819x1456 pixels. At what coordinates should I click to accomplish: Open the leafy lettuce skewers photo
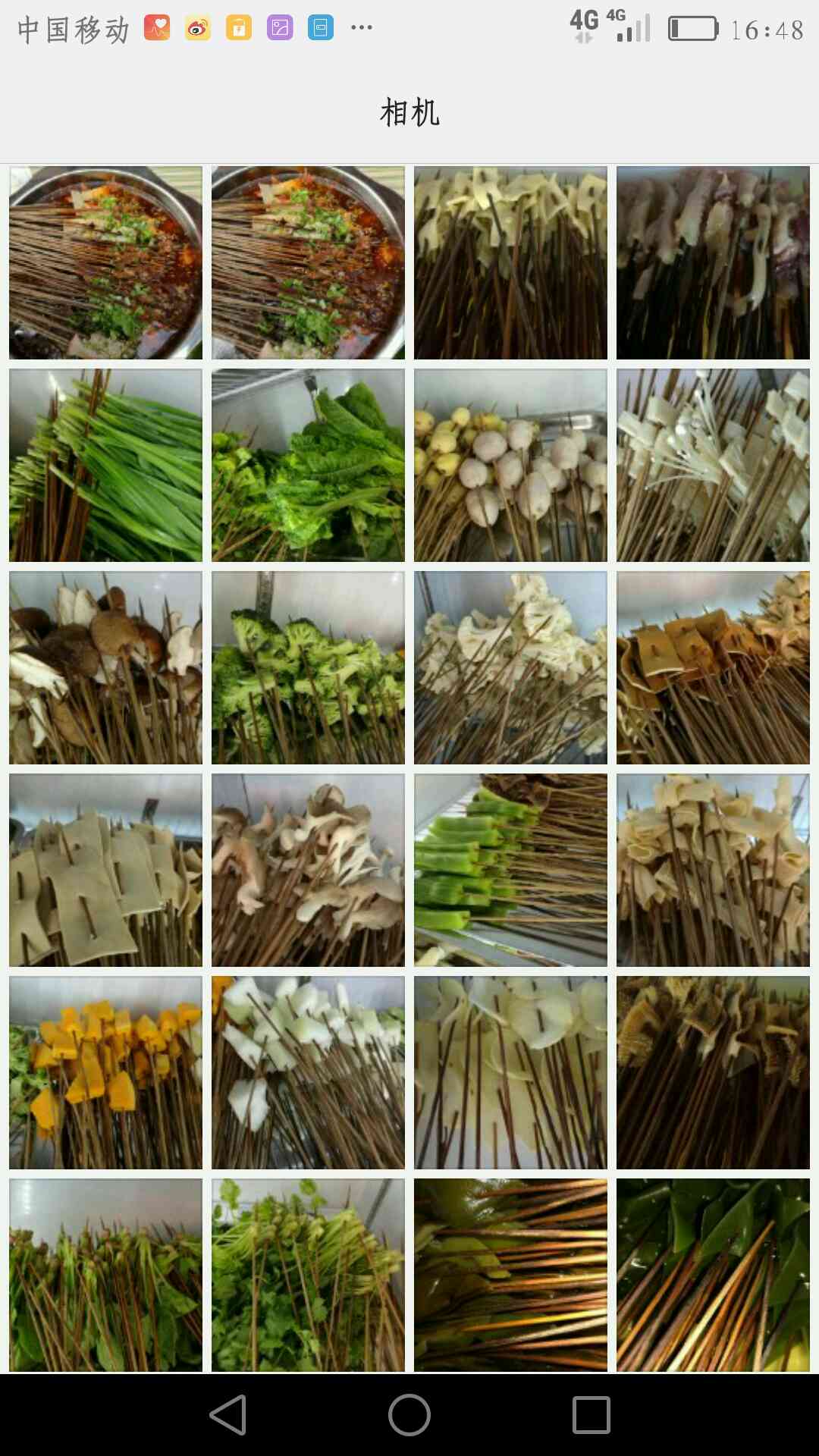pos(308,465)
